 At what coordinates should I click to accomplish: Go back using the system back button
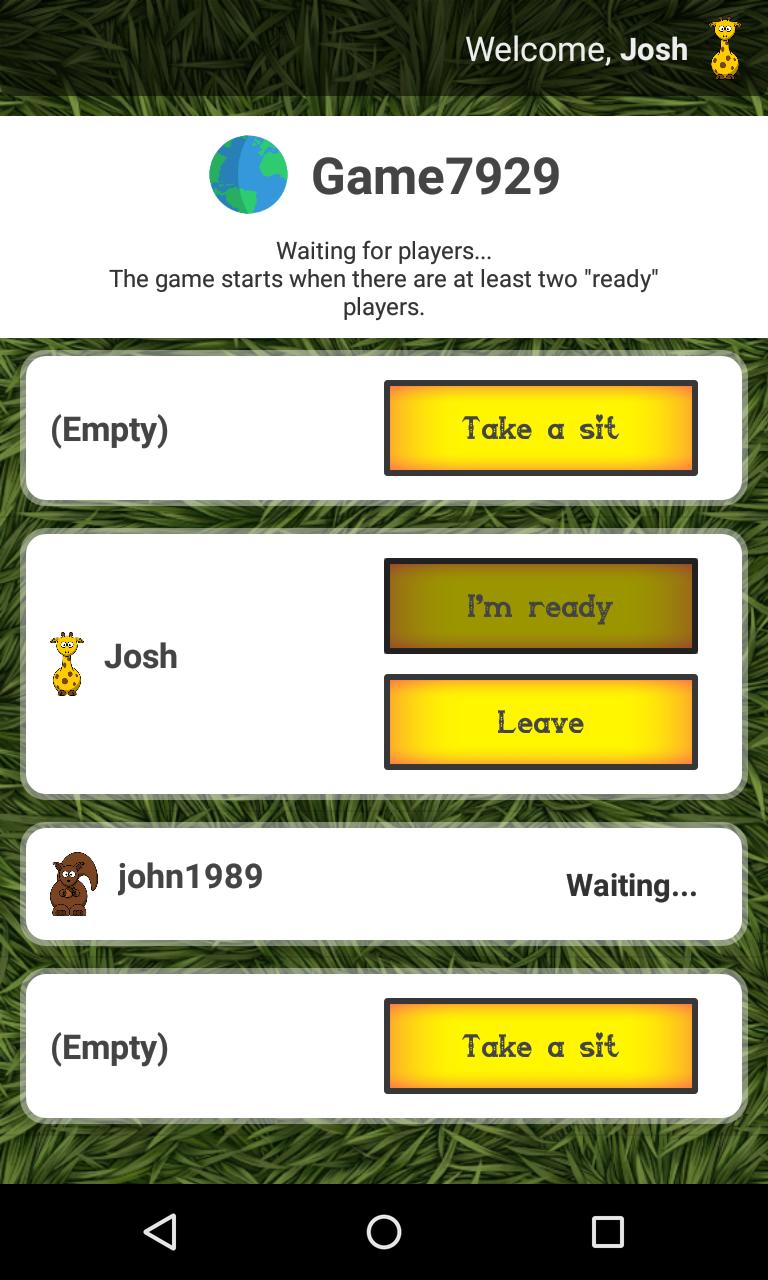click(160, 1232)
